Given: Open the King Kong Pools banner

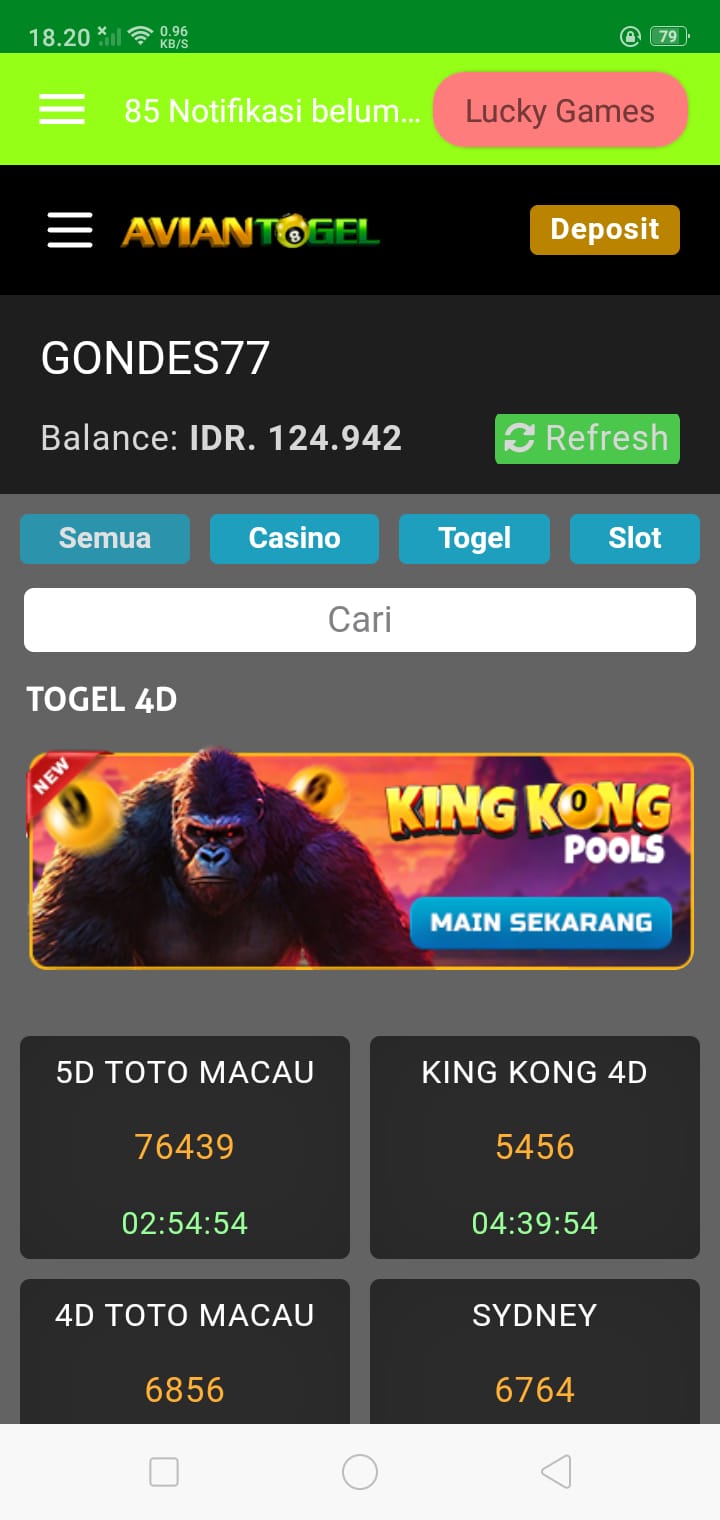Looking at the screenshot, I should (360, 861).
